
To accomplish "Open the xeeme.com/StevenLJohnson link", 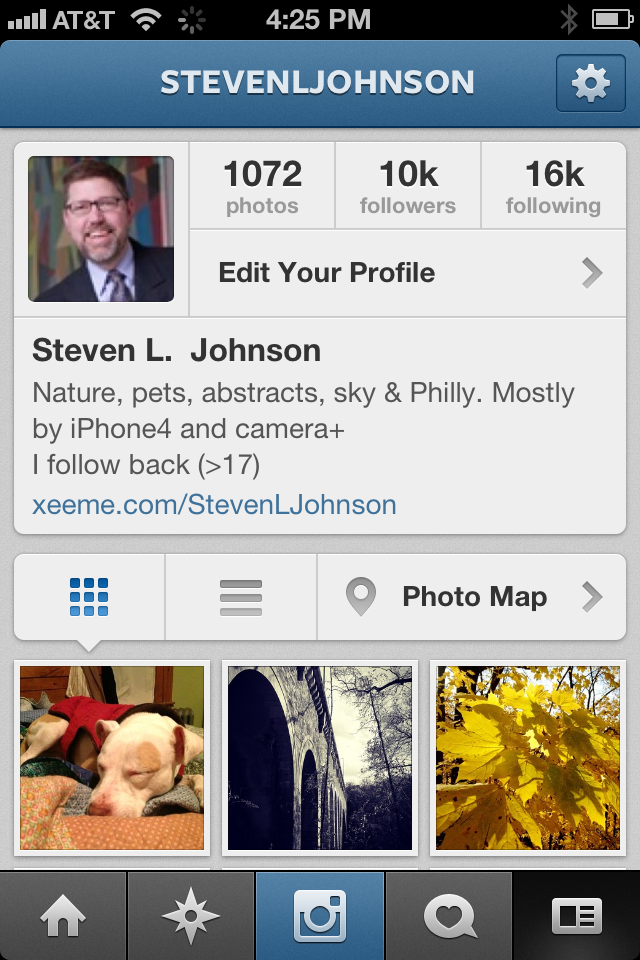I will coord(214,504).
